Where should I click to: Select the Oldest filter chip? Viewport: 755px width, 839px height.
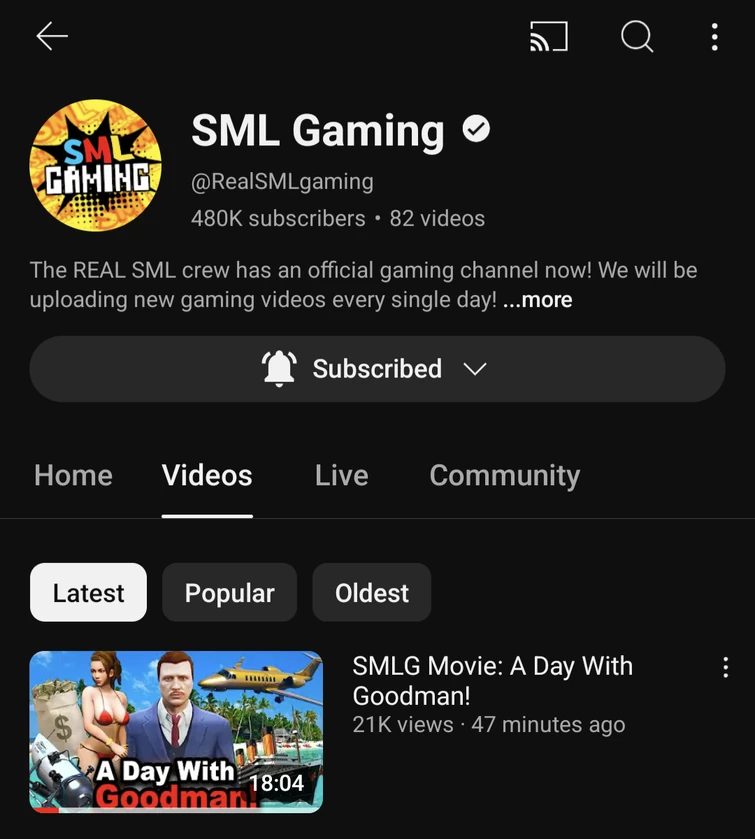(x=371, y=592)
